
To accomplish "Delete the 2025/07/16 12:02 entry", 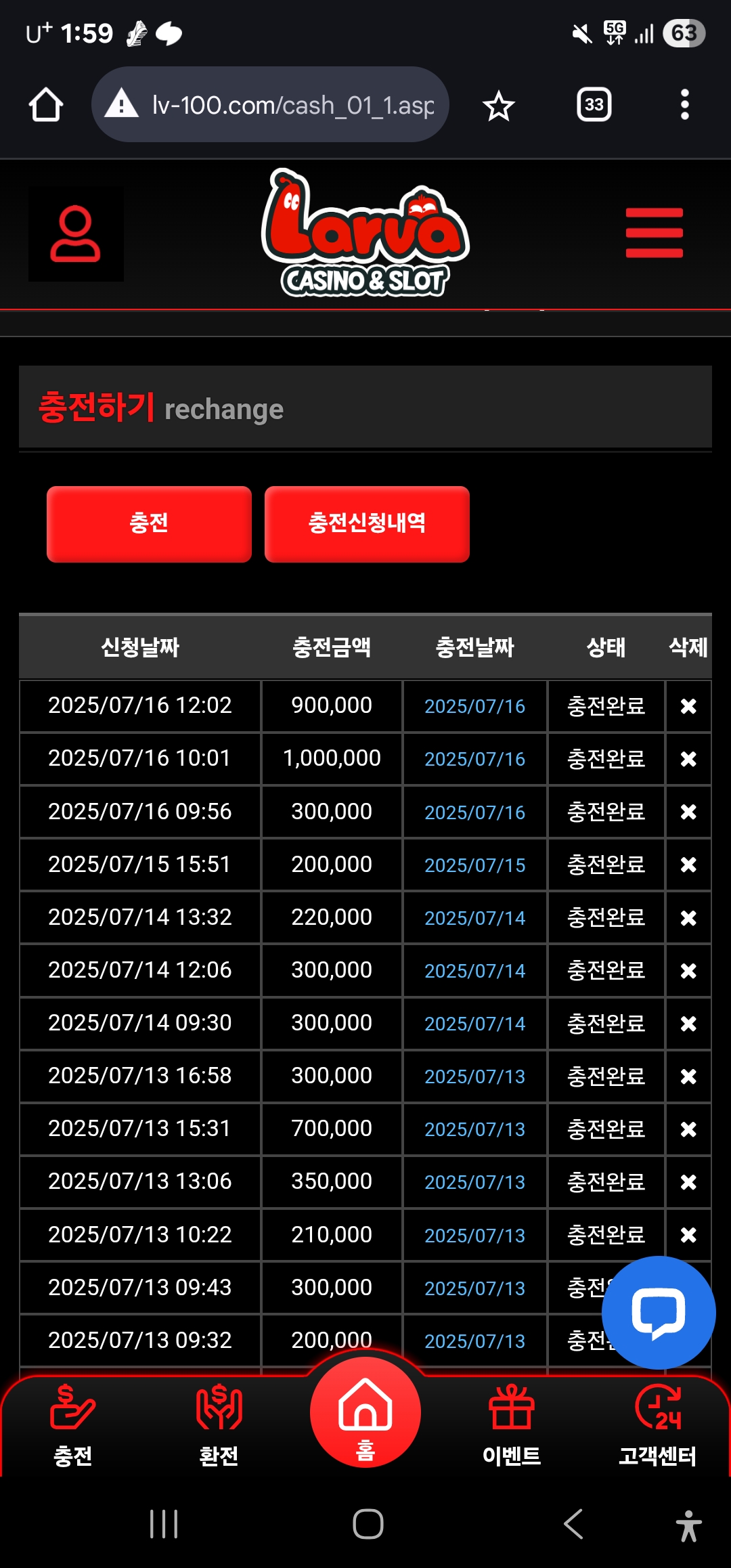I will [688, 706].
